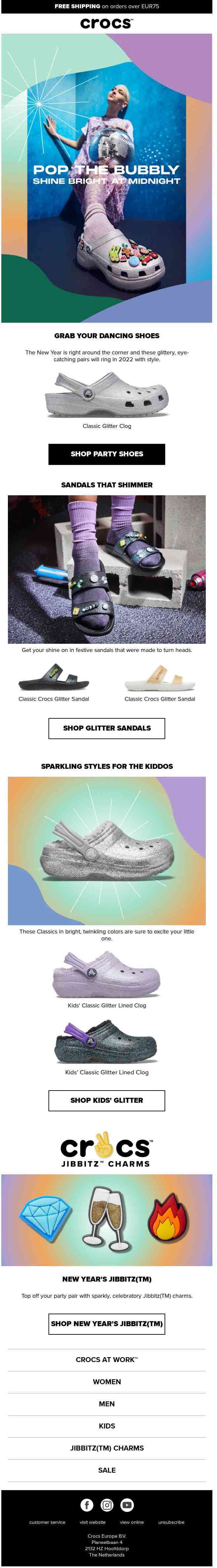This screenshot has height=1568, width=217.
Task: Open the Crocs At Work link
Action: 107,1359
